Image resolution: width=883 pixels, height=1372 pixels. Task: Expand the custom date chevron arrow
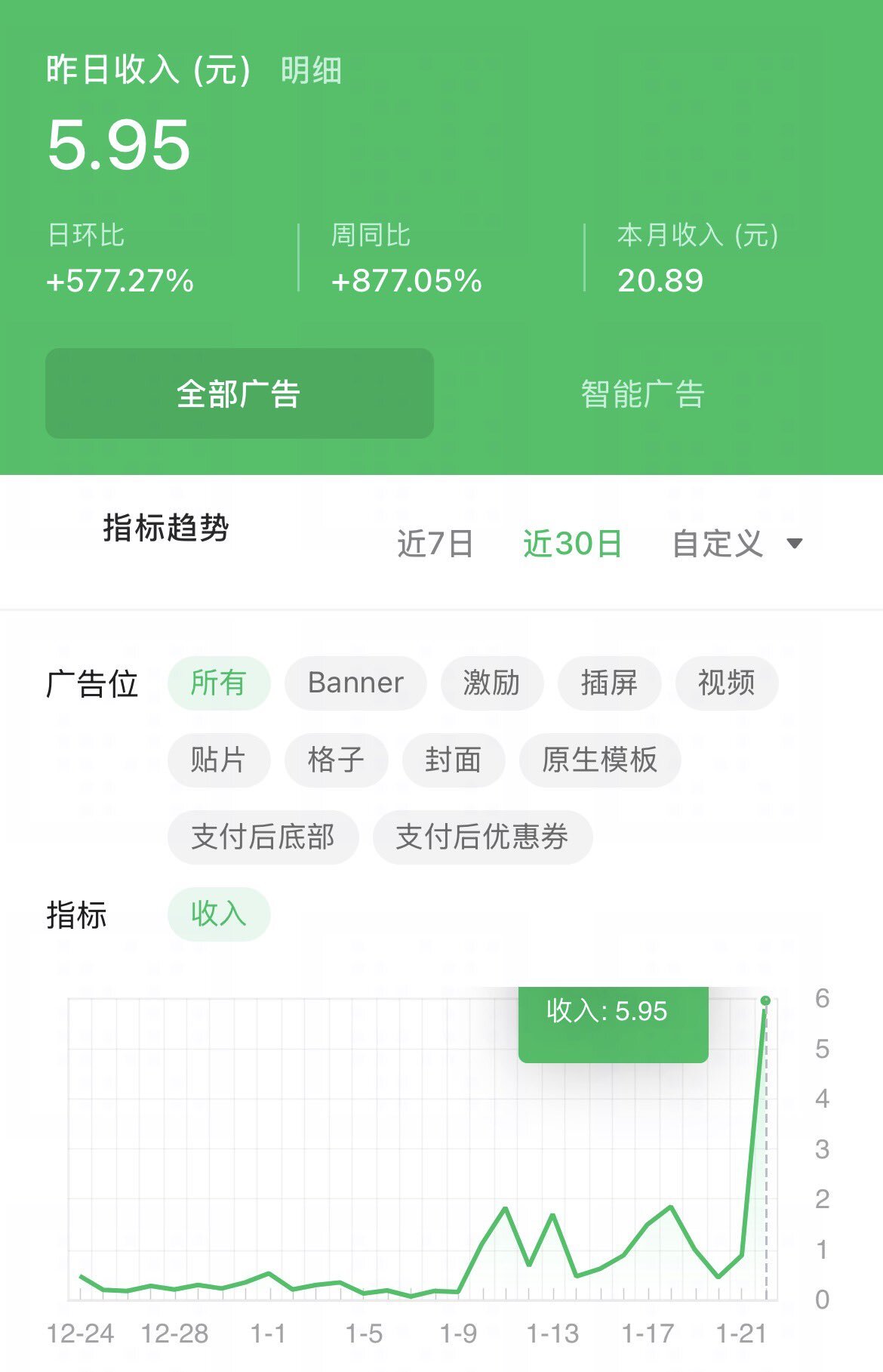(795, 544)
